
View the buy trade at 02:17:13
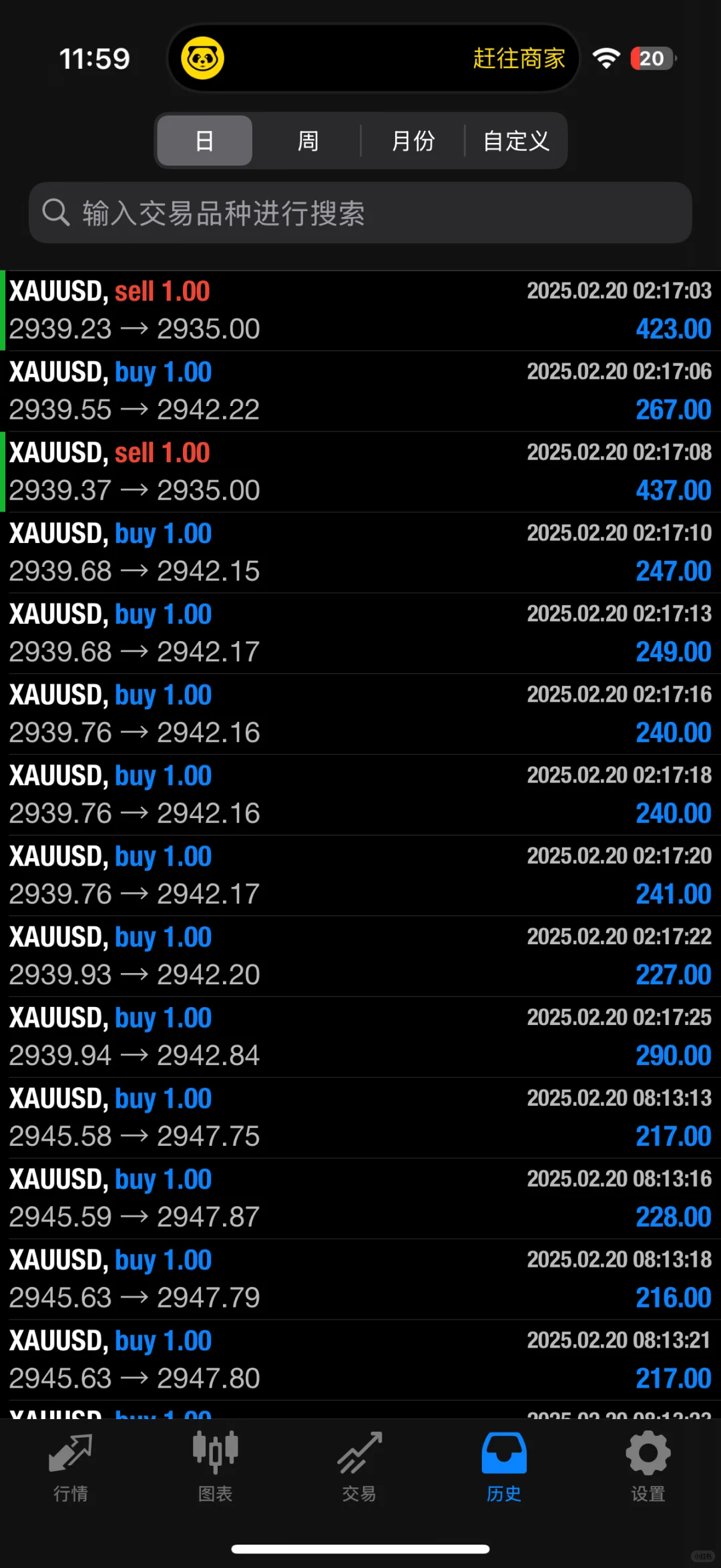[x=360, y=633]
